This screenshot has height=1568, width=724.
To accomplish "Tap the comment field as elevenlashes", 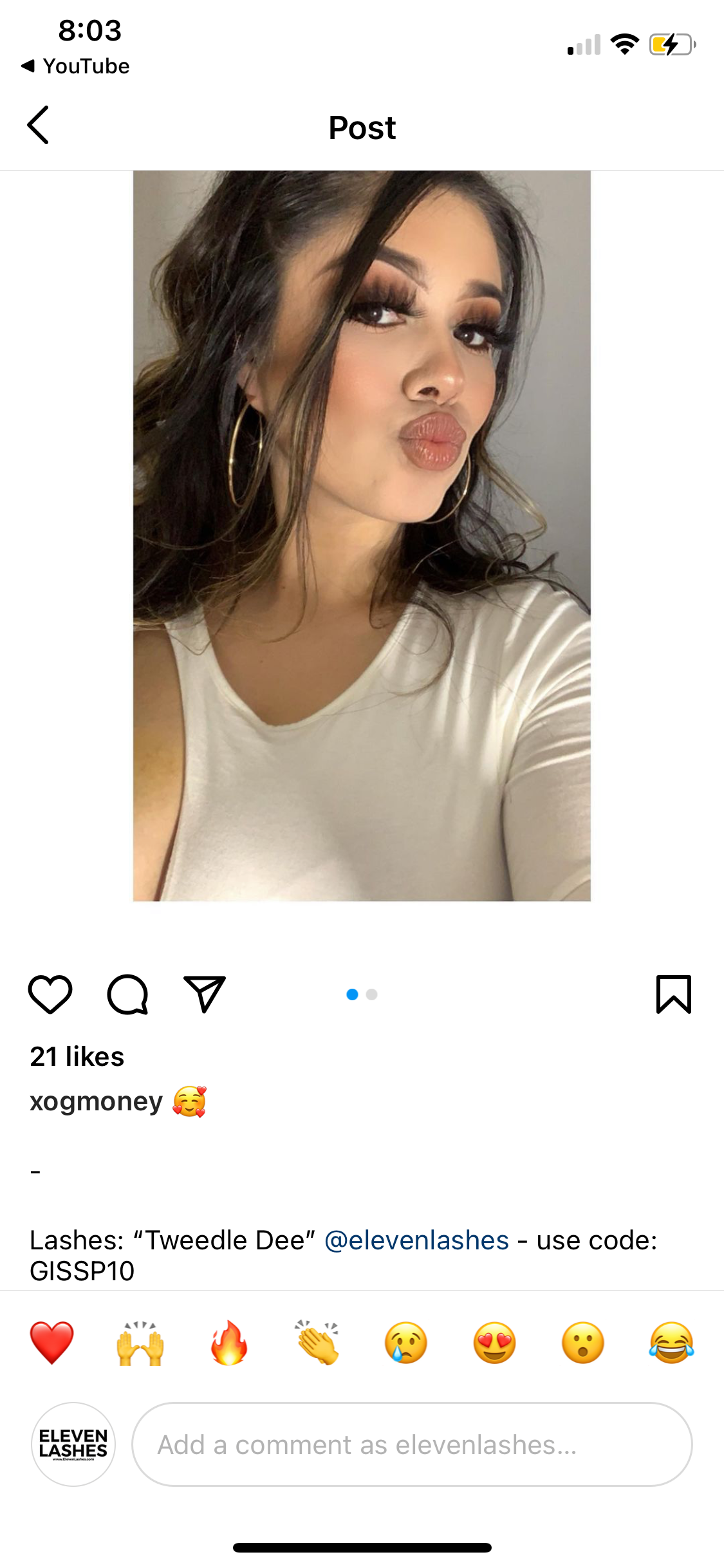I will pos(412,1444).
